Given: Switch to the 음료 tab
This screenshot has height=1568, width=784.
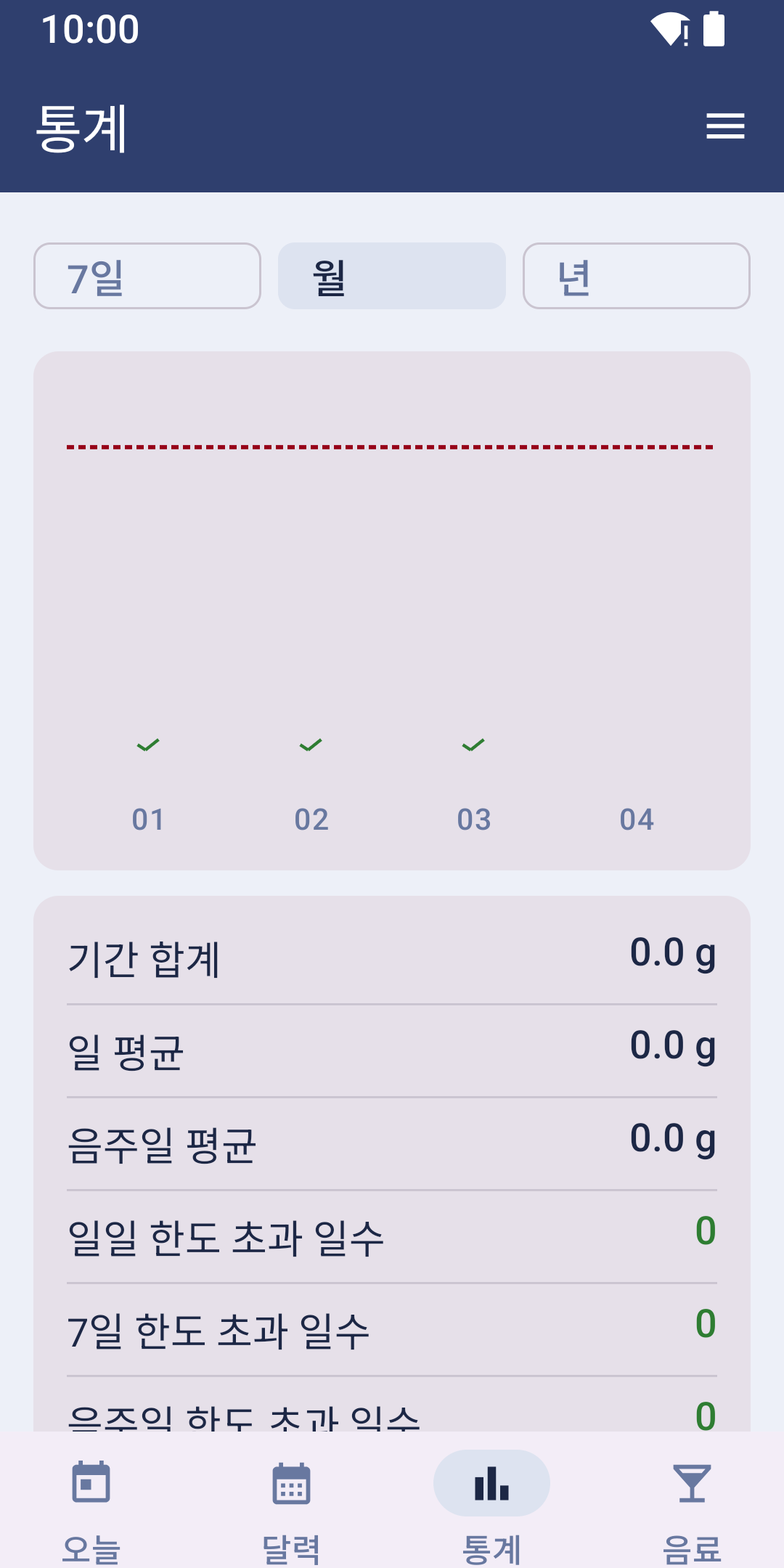Looking at the screenshot, I should pyautogui.click(x=692, y=1510).
